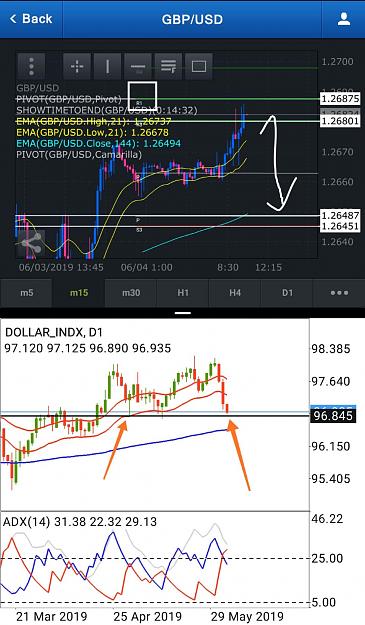This screenshot has height=625, width=365.
Task: Switch to the m5 timeframe
Action: (x=27, y=293)
